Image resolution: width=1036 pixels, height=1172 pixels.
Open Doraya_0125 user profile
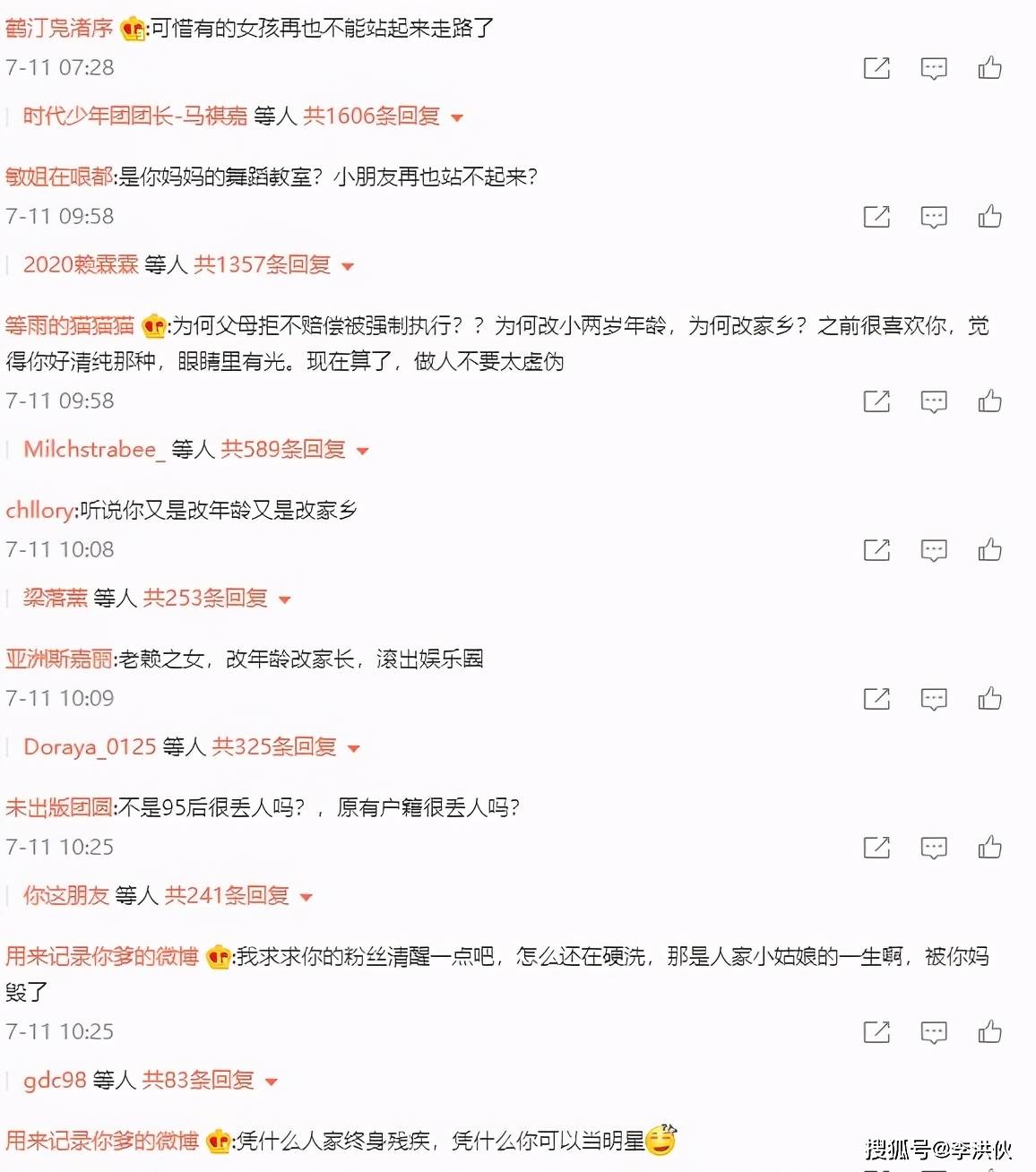[90, 747]
